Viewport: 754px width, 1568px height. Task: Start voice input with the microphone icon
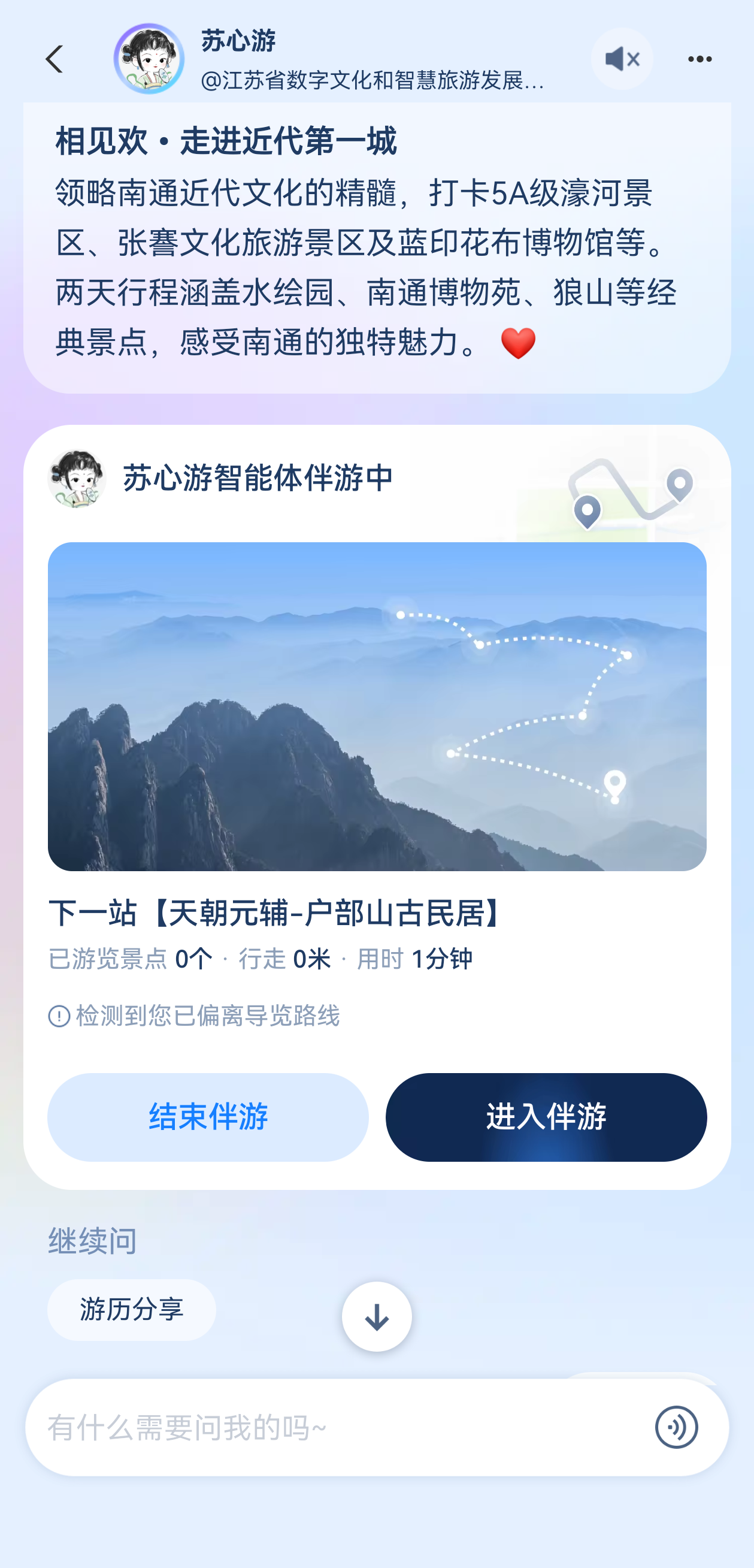click(x=676, y=1427)
